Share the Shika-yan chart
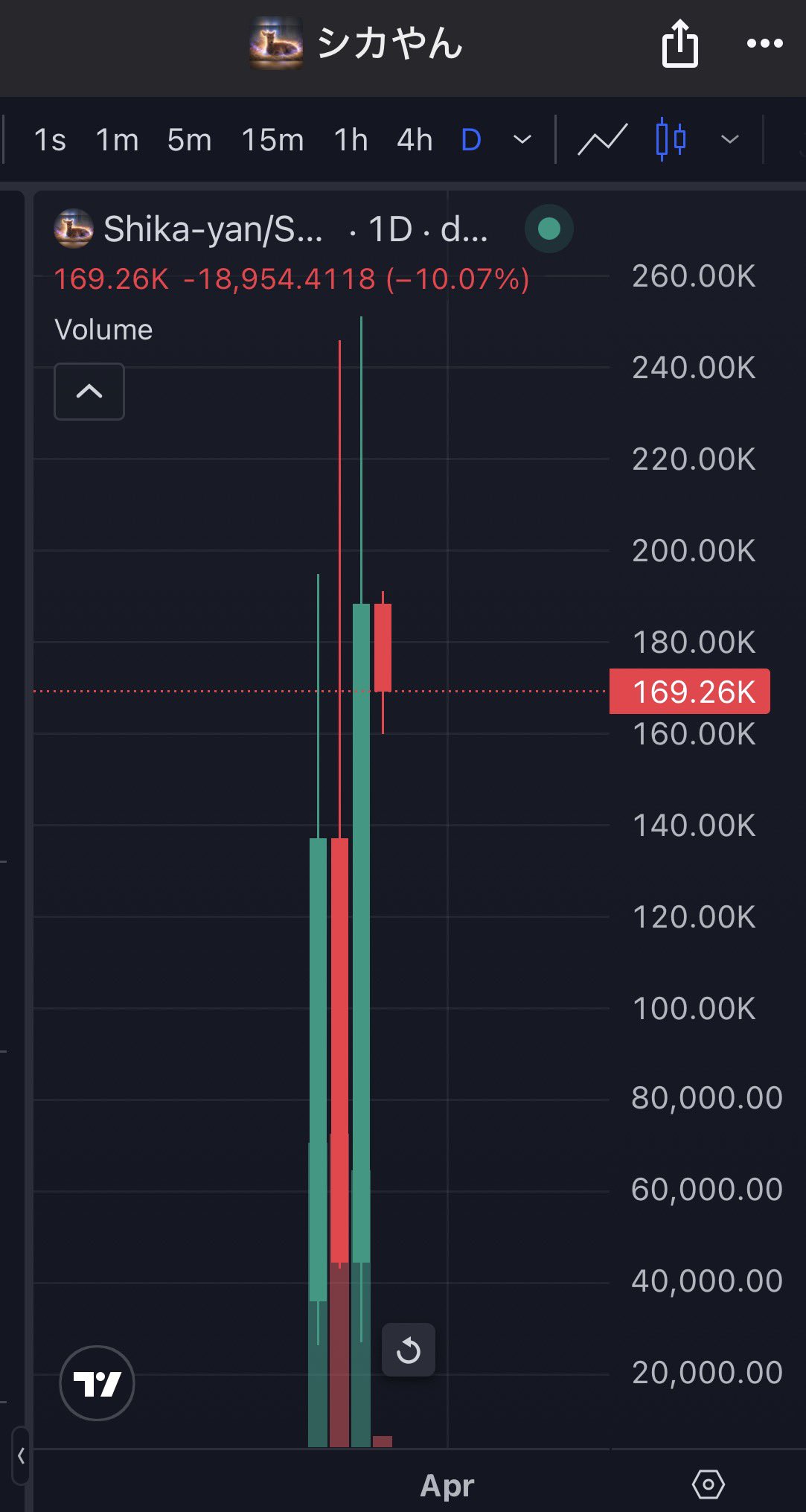Image resolution: width=806 pixels, height=1512 pixels. (679, 44)
